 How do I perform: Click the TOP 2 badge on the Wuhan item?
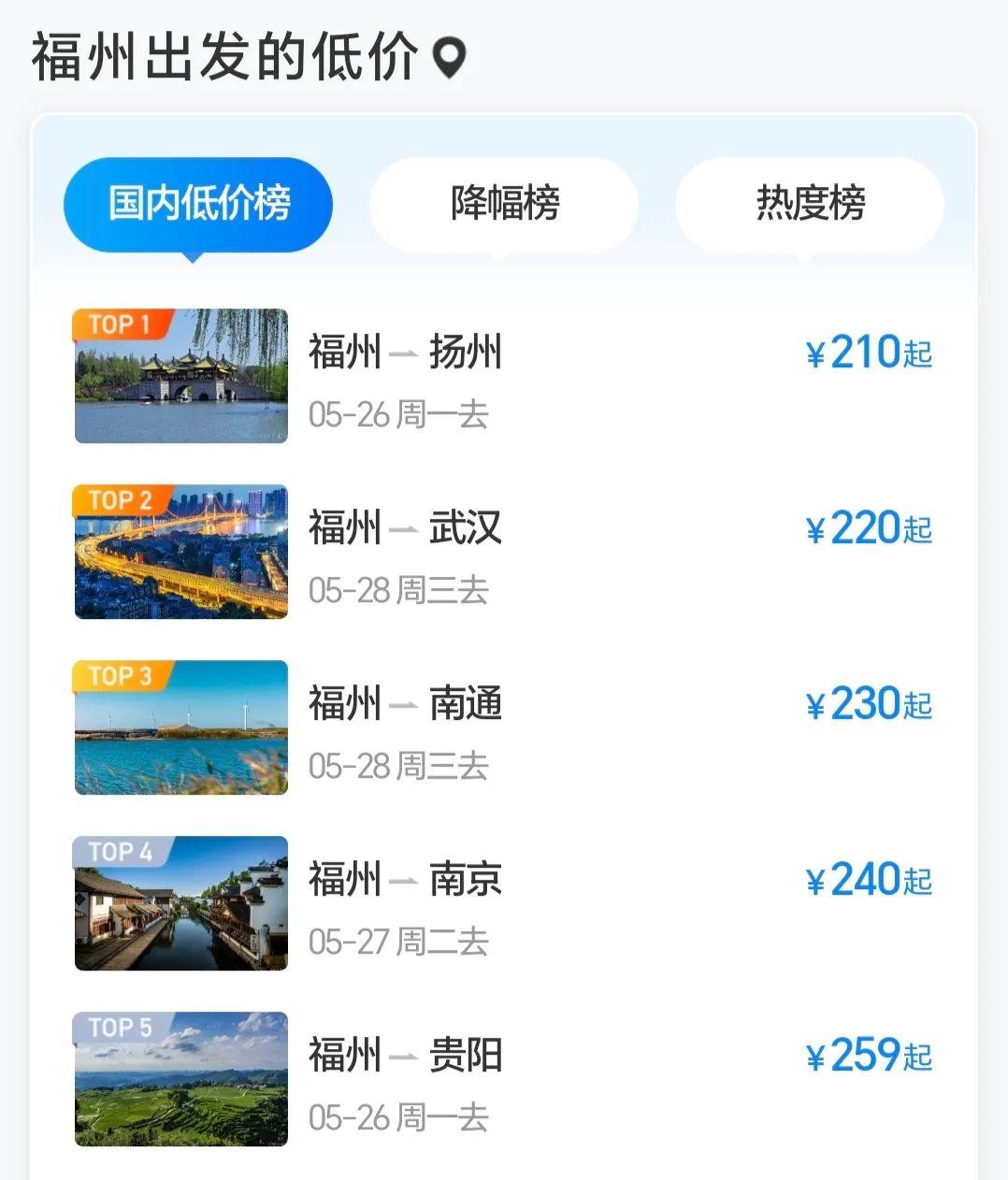pyautogui.click(x=121, y=501)
